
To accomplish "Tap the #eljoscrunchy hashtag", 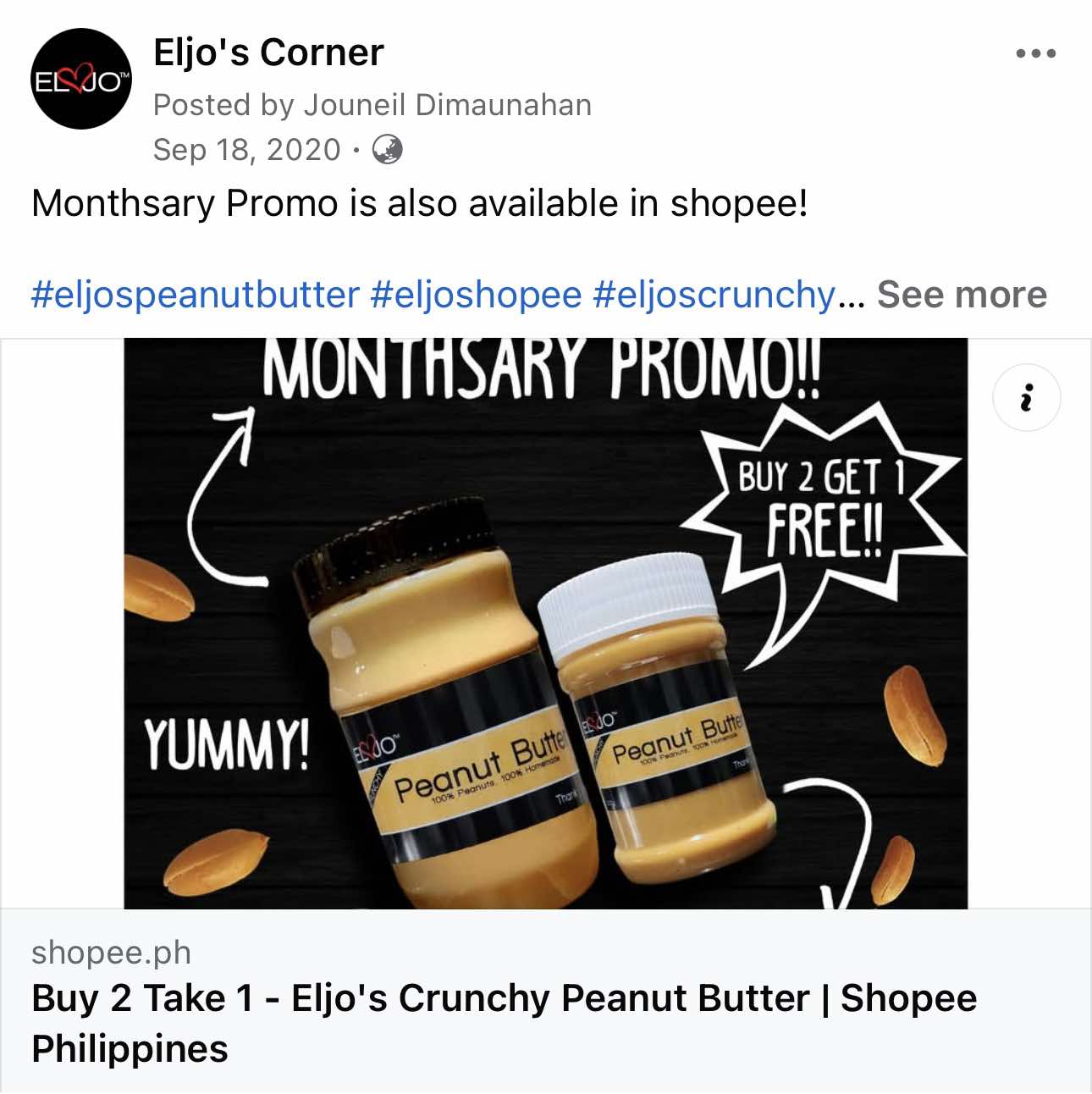I will [714, 296].
